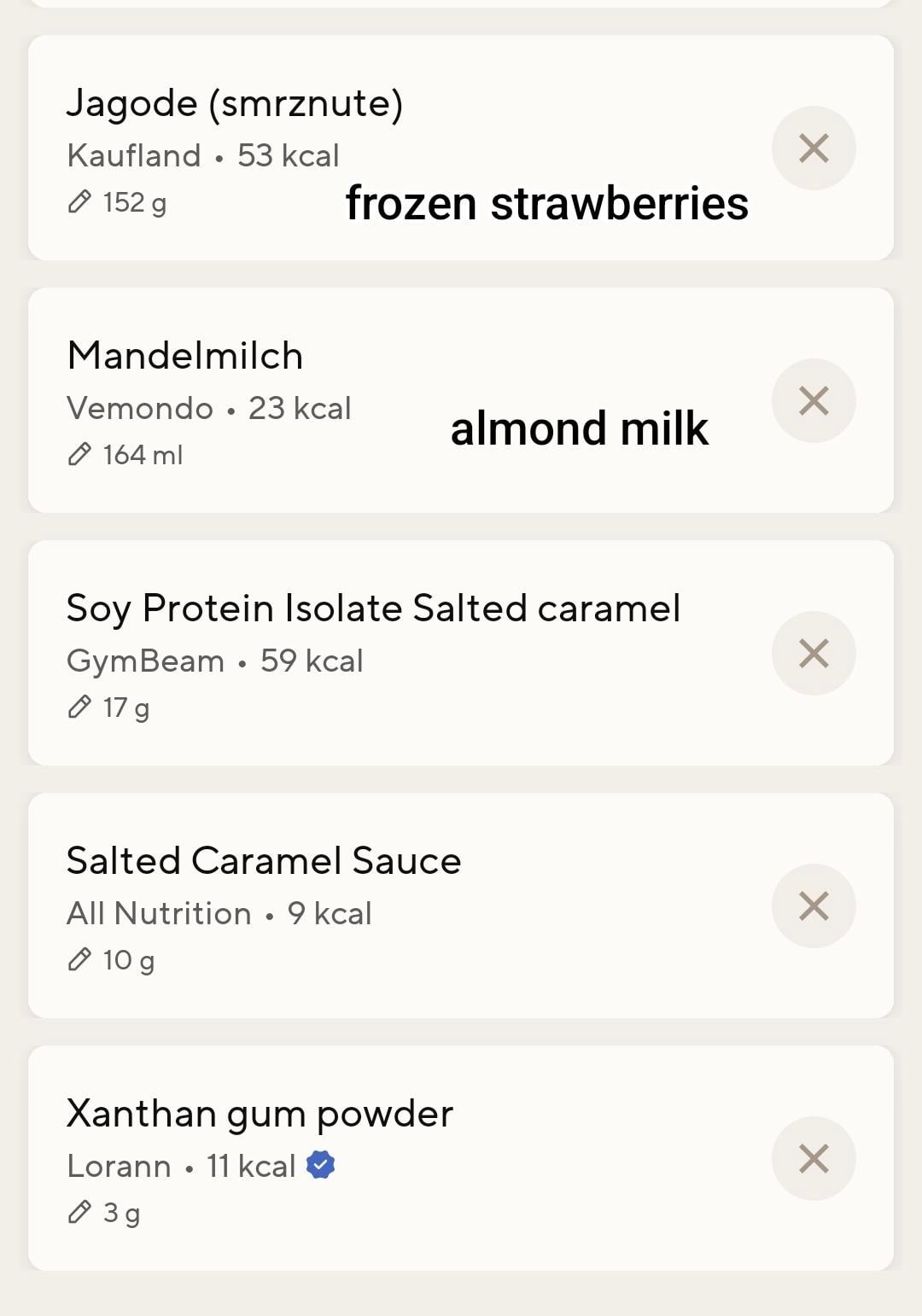
Task: Remove Soy Protein Isolate Salted caramel
Action: point(814,654)
